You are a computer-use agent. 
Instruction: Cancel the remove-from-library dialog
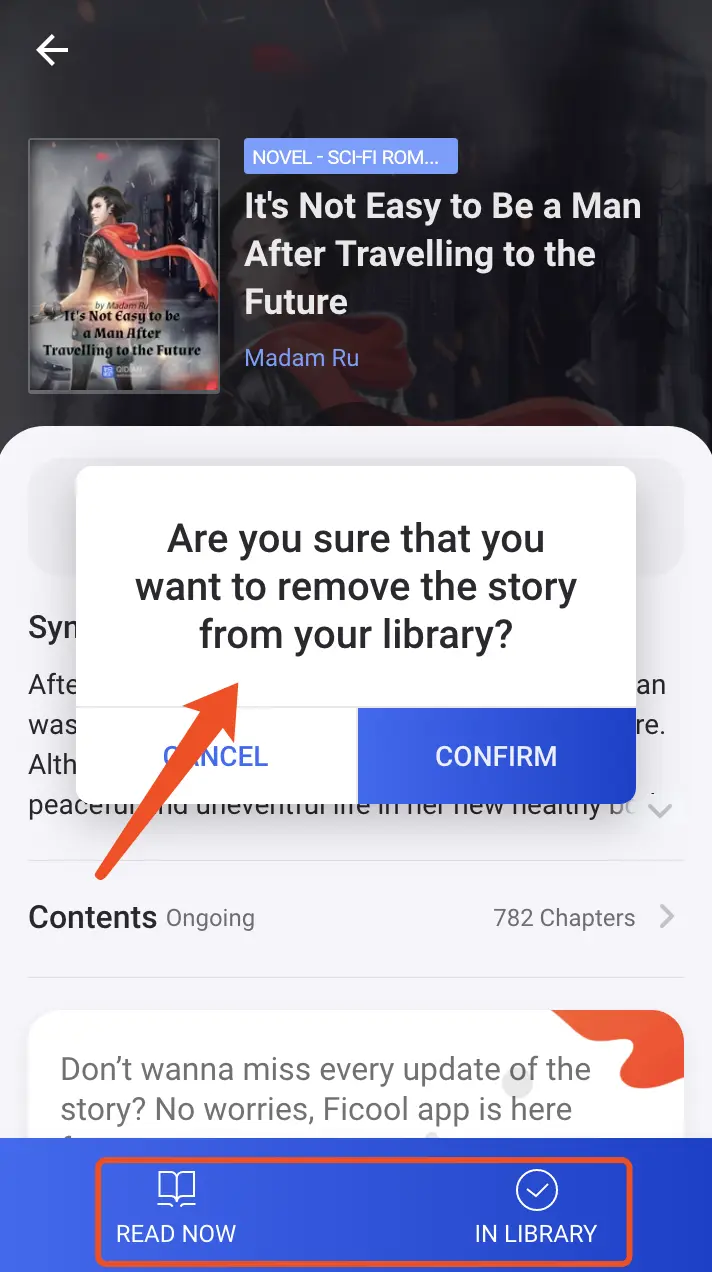click(216, 756)
